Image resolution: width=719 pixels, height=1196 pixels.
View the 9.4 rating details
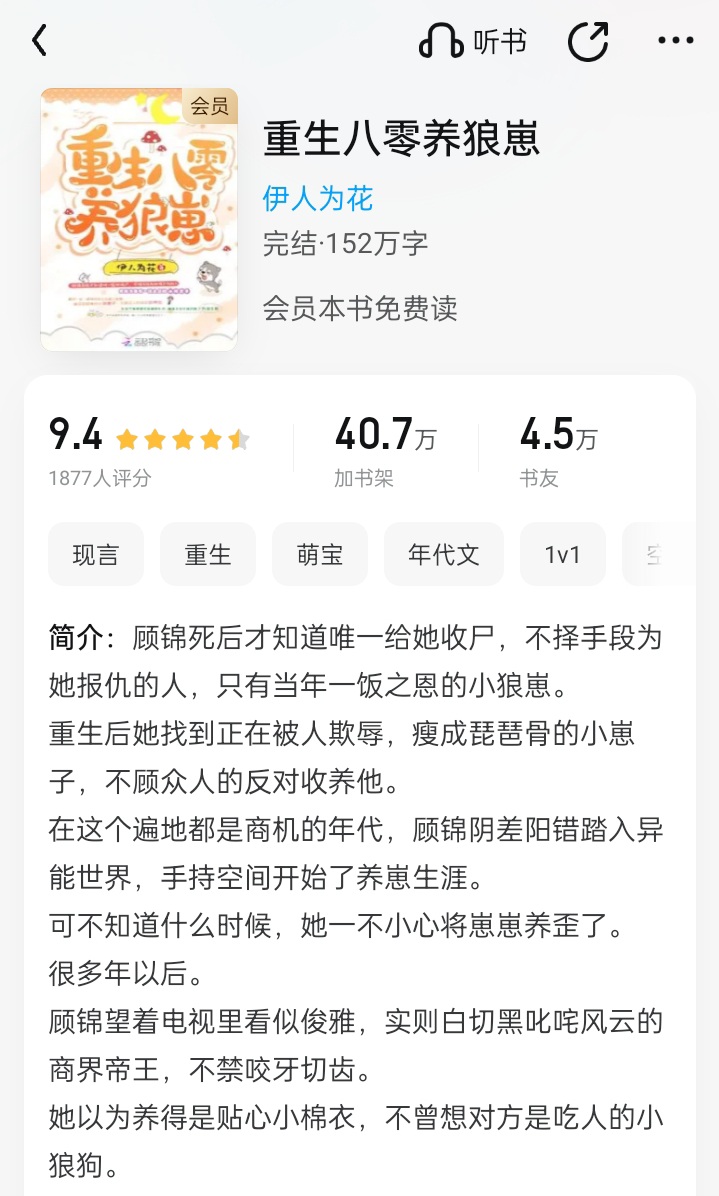click(149, 450)
